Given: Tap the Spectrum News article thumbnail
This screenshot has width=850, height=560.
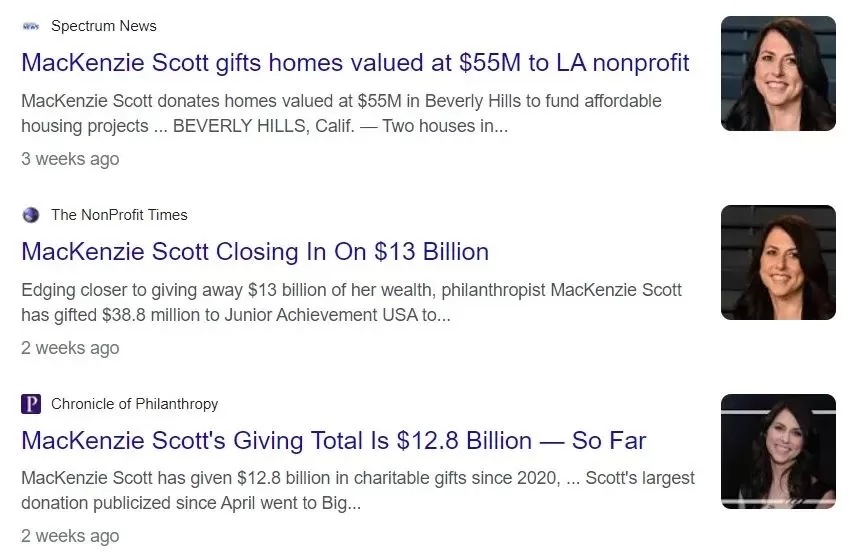Looking at the screenshot, I should click(778, 73).
